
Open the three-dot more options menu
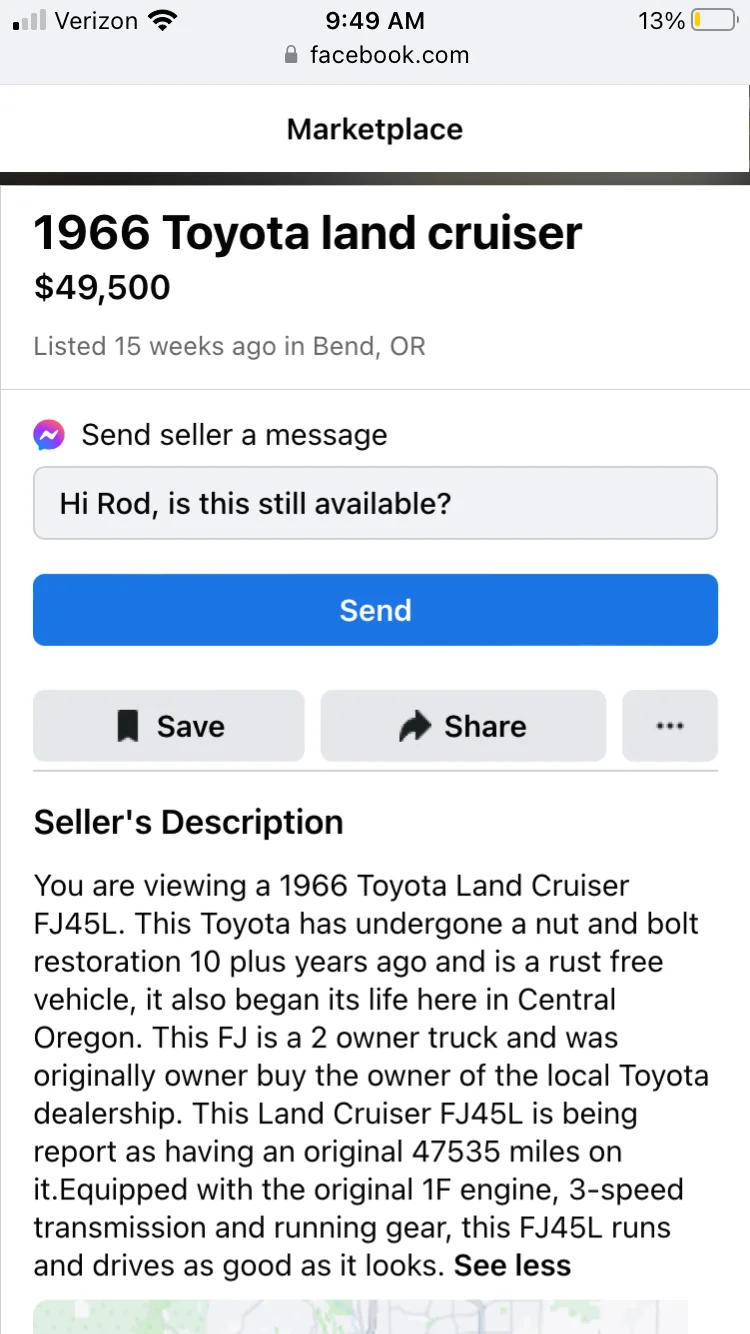(670, 726)
